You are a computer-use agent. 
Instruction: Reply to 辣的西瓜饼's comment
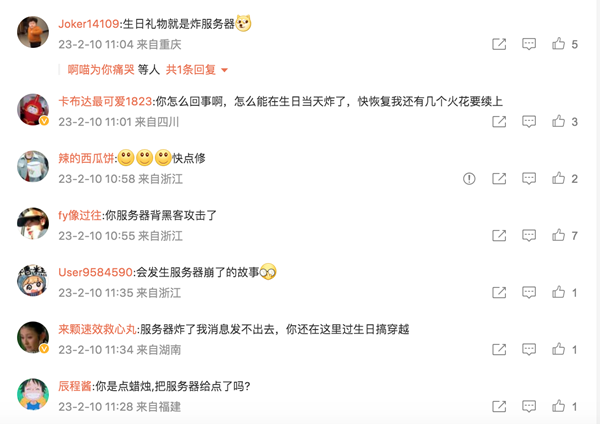point(529,178)
